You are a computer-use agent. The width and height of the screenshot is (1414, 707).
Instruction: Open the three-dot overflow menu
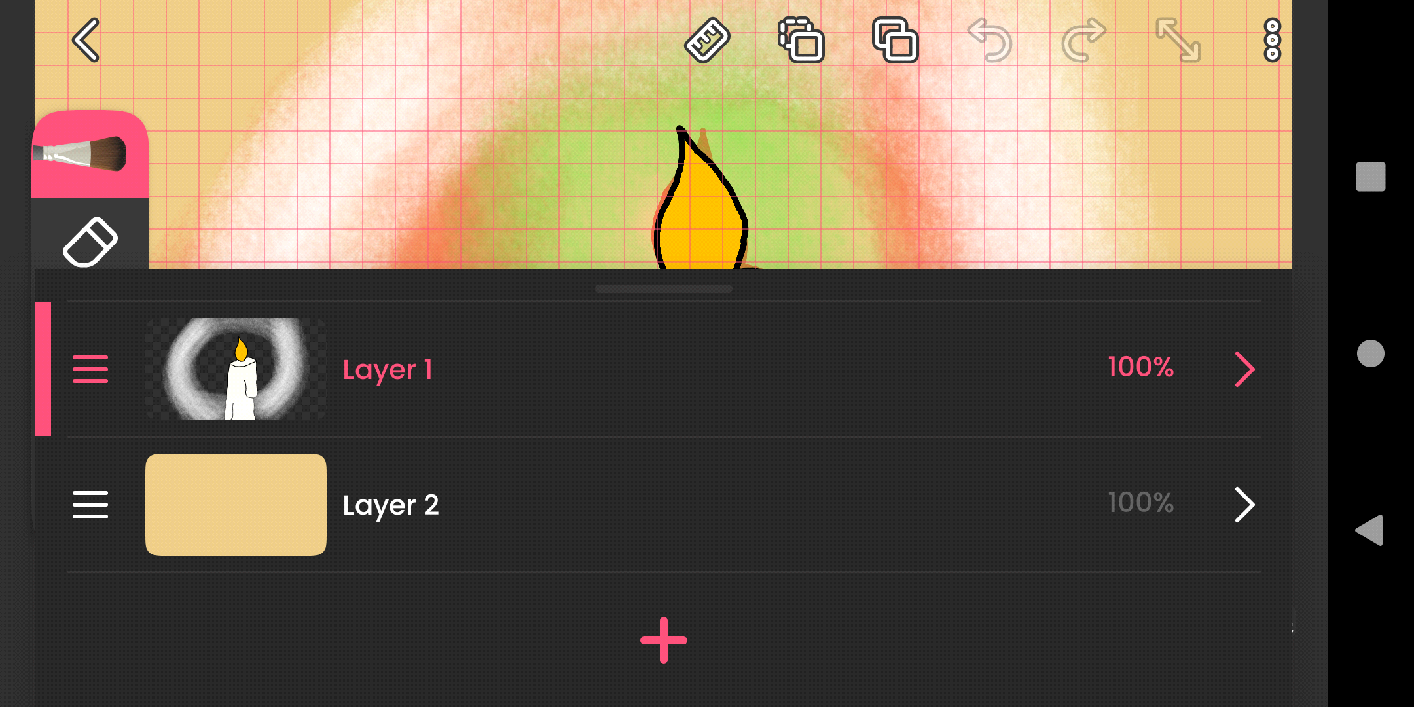(1271, 41)
